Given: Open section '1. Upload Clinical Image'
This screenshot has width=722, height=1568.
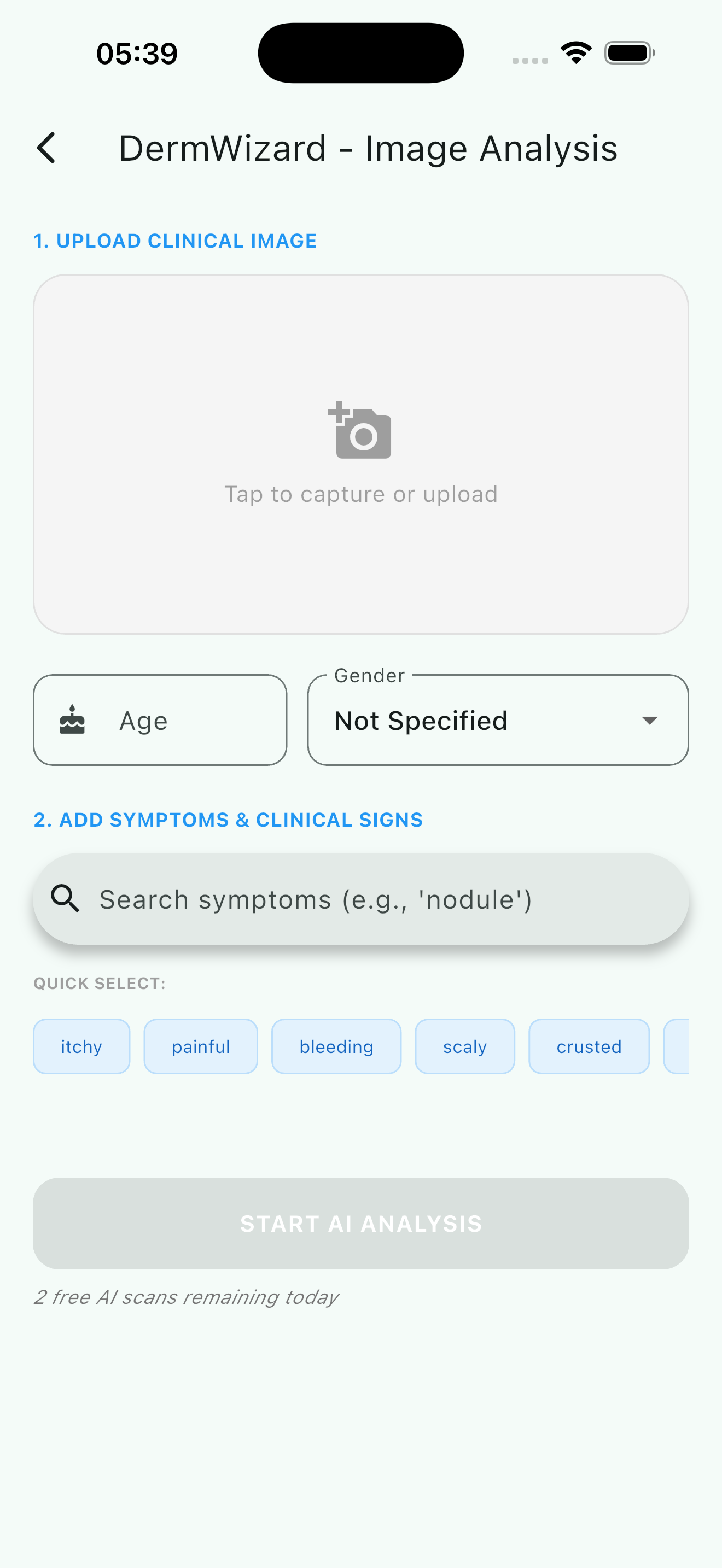Looking at the screenshot, I should click(174, 241).
